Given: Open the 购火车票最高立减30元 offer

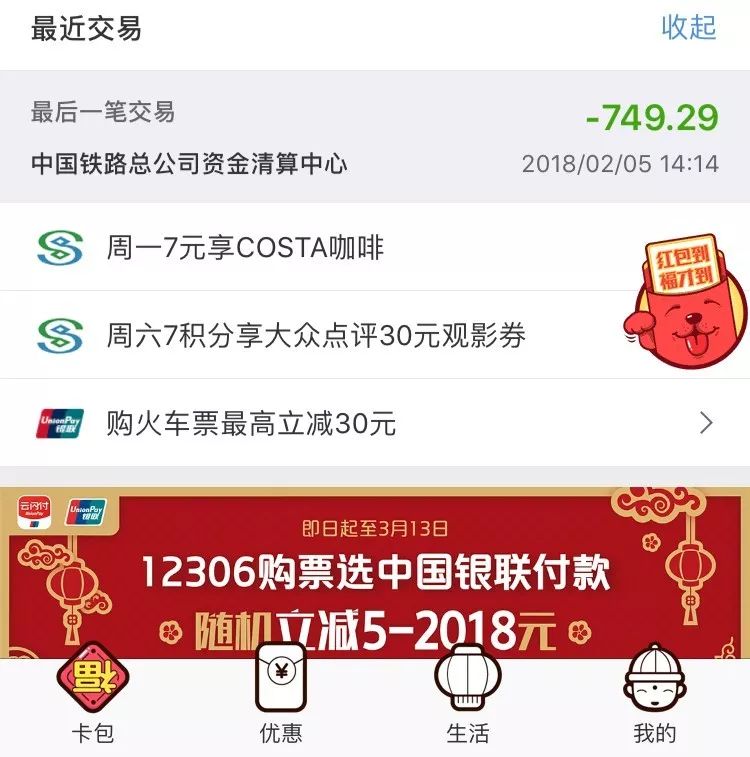Looking at the screenshot, I should [x=374, y=423].
